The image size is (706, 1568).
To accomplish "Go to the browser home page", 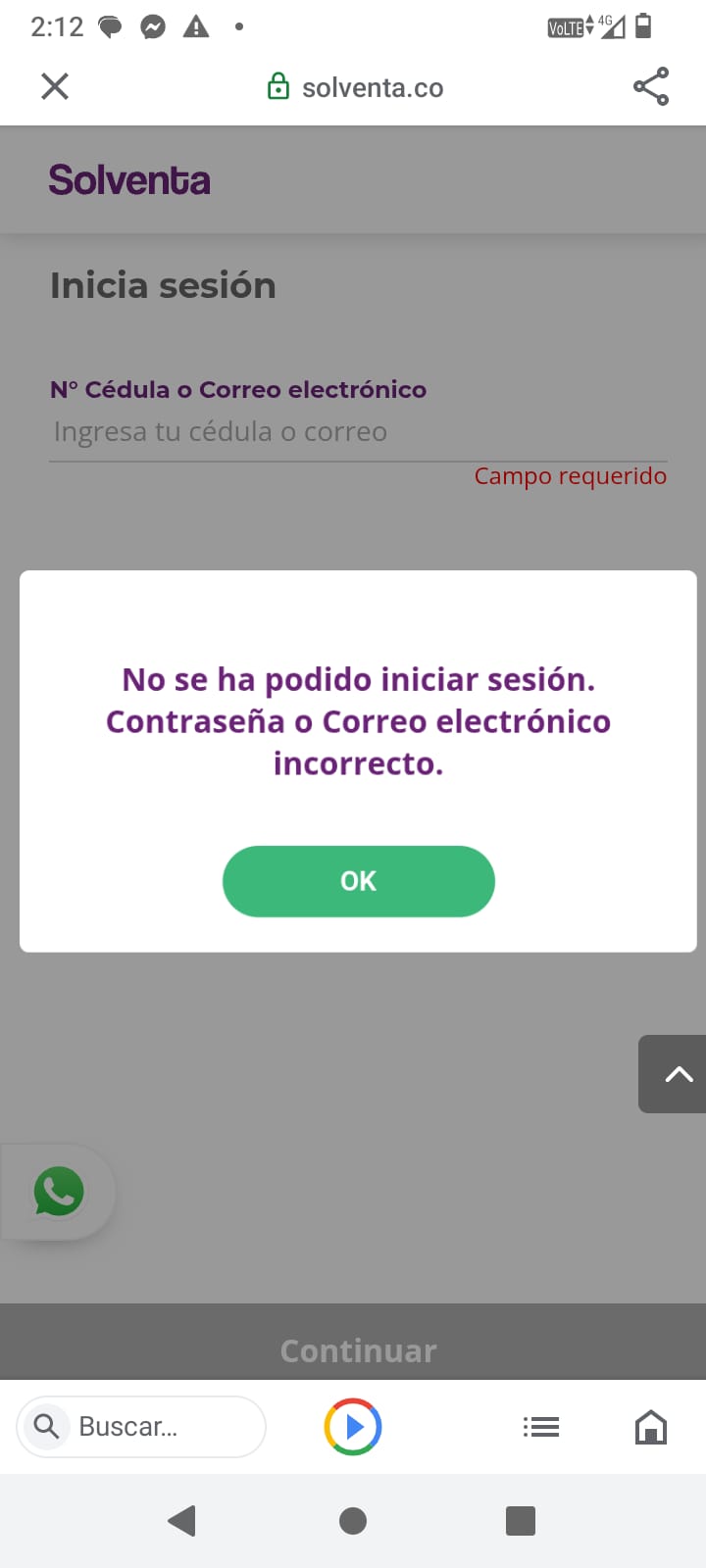I will click(651, 1427).
